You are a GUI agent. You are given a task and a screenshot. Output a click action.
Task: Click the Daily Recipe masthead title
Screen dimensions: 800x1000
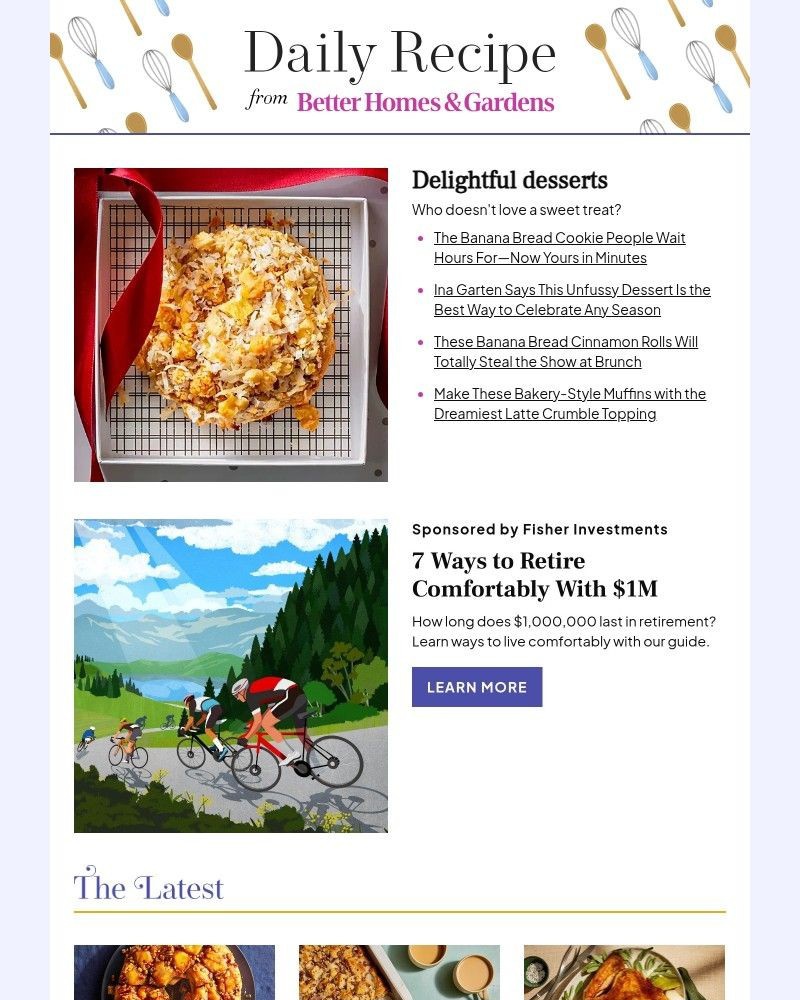pos(400,55)
